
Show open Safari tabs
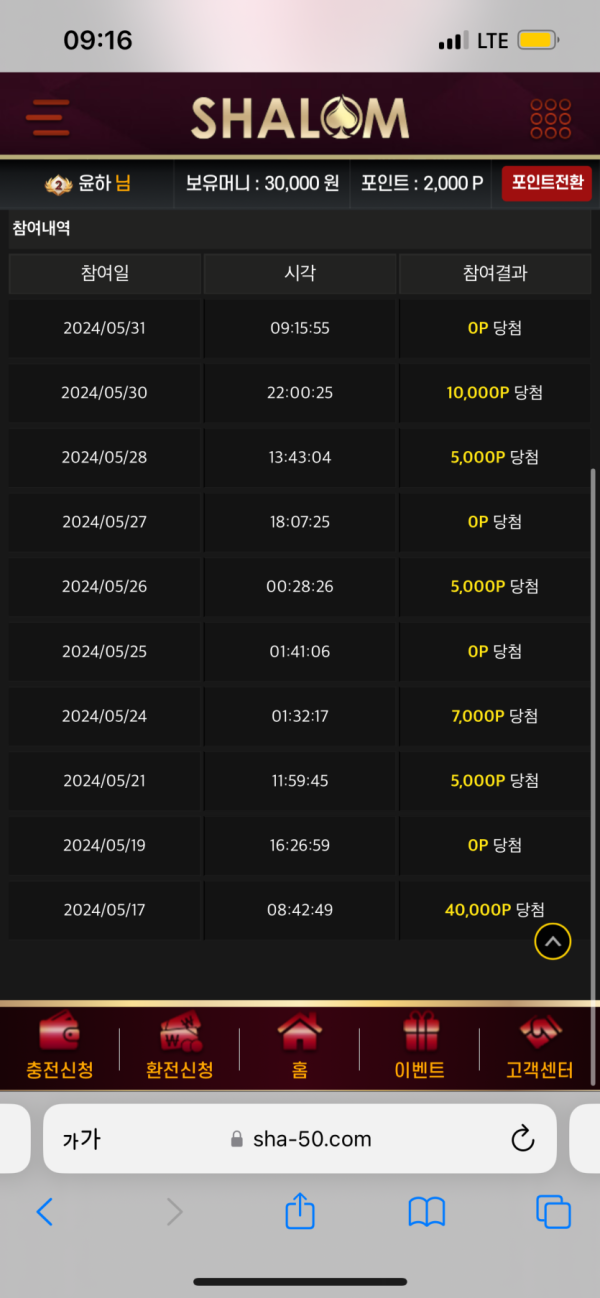pos(553,1212)
